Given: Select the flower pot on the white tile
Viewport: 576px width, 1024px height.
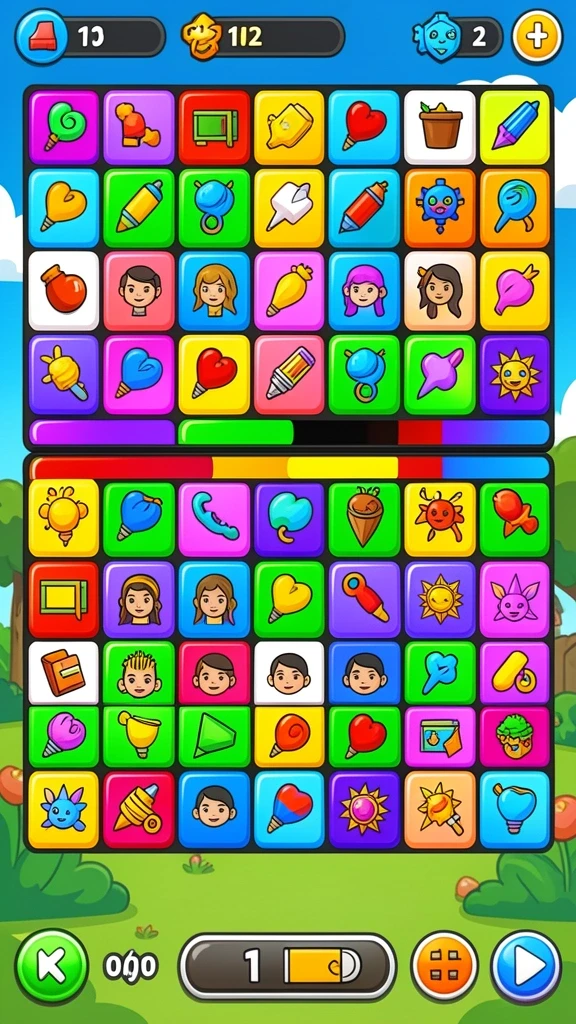Looking at the screenshot, I should pyautogui.click(x=440, y=127).
